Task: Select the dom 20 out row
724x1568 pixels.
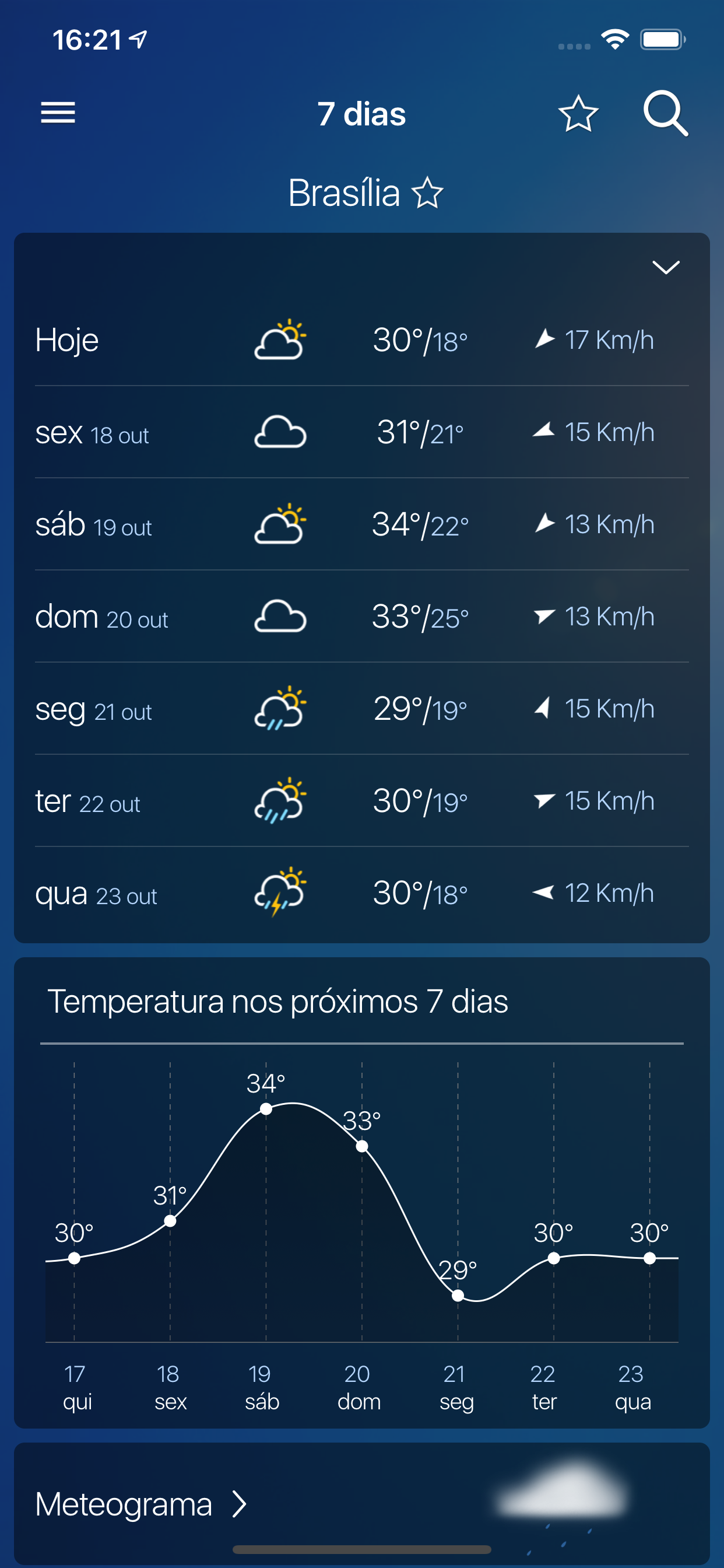Action: click(361, 617)
